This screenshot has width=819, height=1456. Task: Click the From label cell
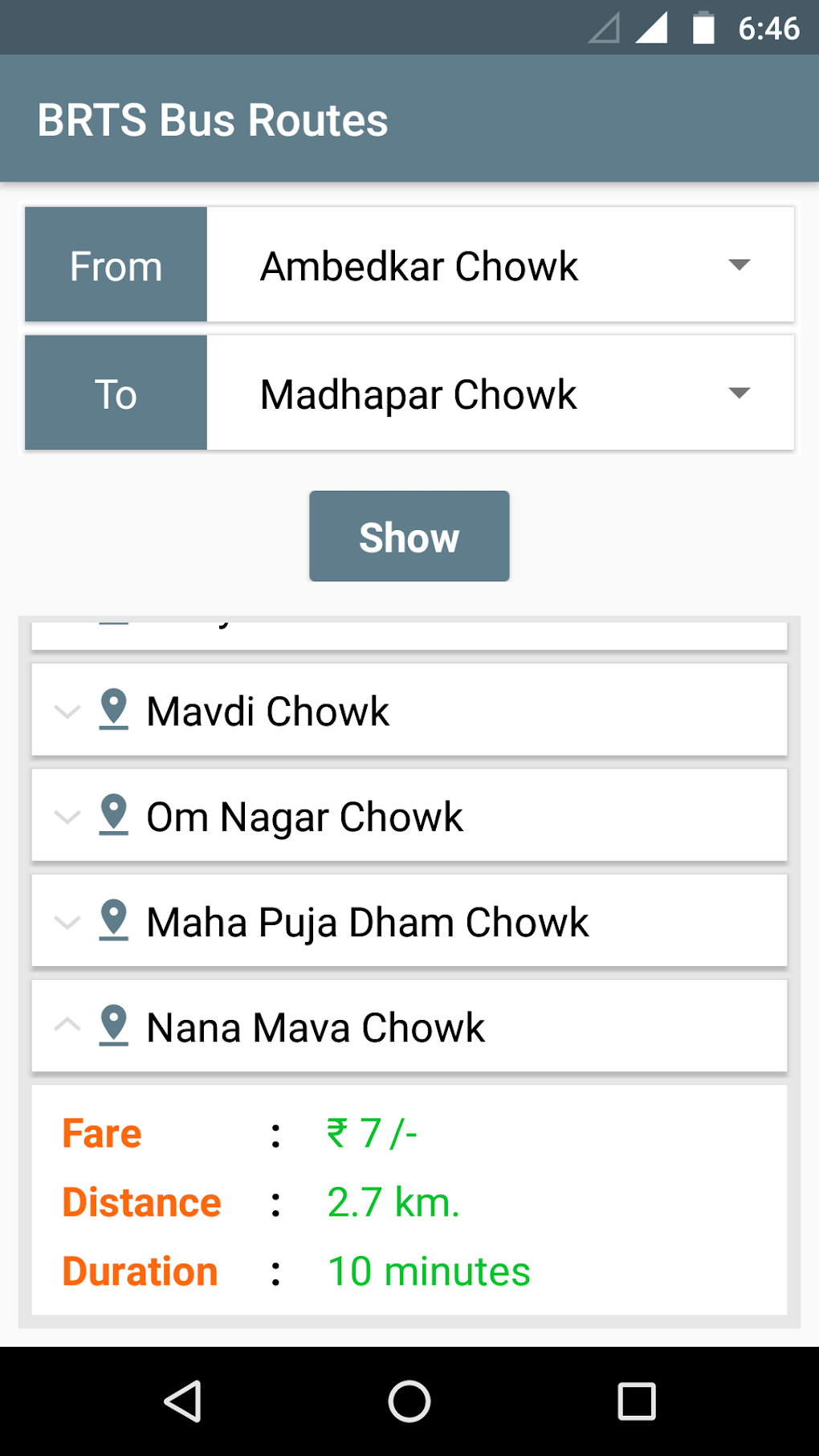tap(116, 265)
